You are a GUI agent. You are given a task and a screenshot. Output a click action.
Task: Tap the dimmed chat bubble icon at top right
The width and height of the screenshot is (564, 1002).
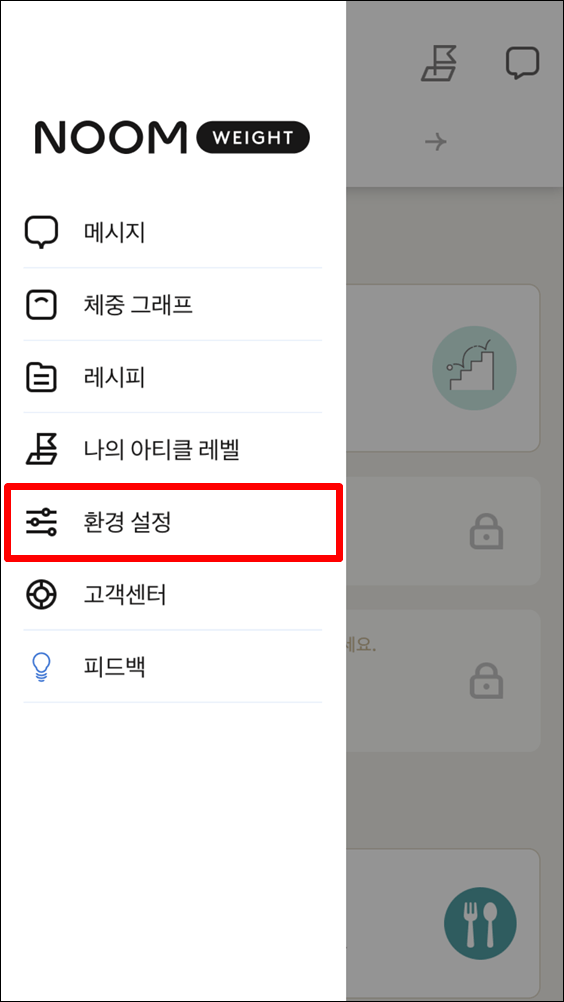point(522,64)
